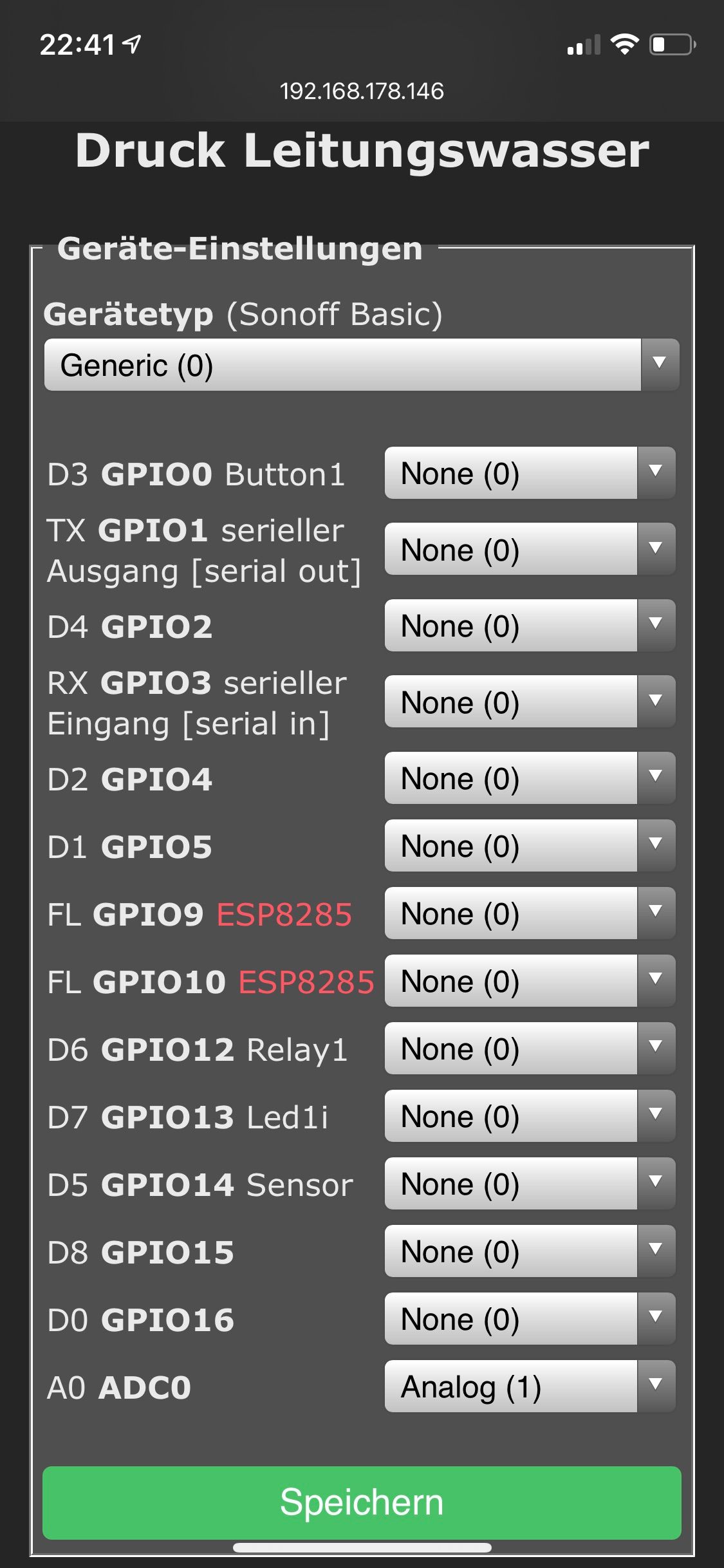This screenshot has height=1568, width=724.
Task: Open the Gerätetyp Generic (0) dropdown
Action: click(362, 365)
